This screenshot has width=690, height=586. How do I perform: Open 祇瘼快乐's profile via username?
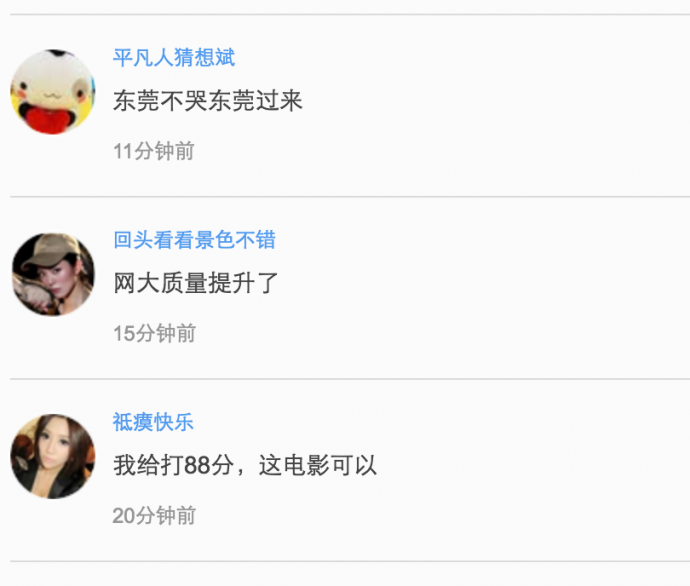coord(153,422)
